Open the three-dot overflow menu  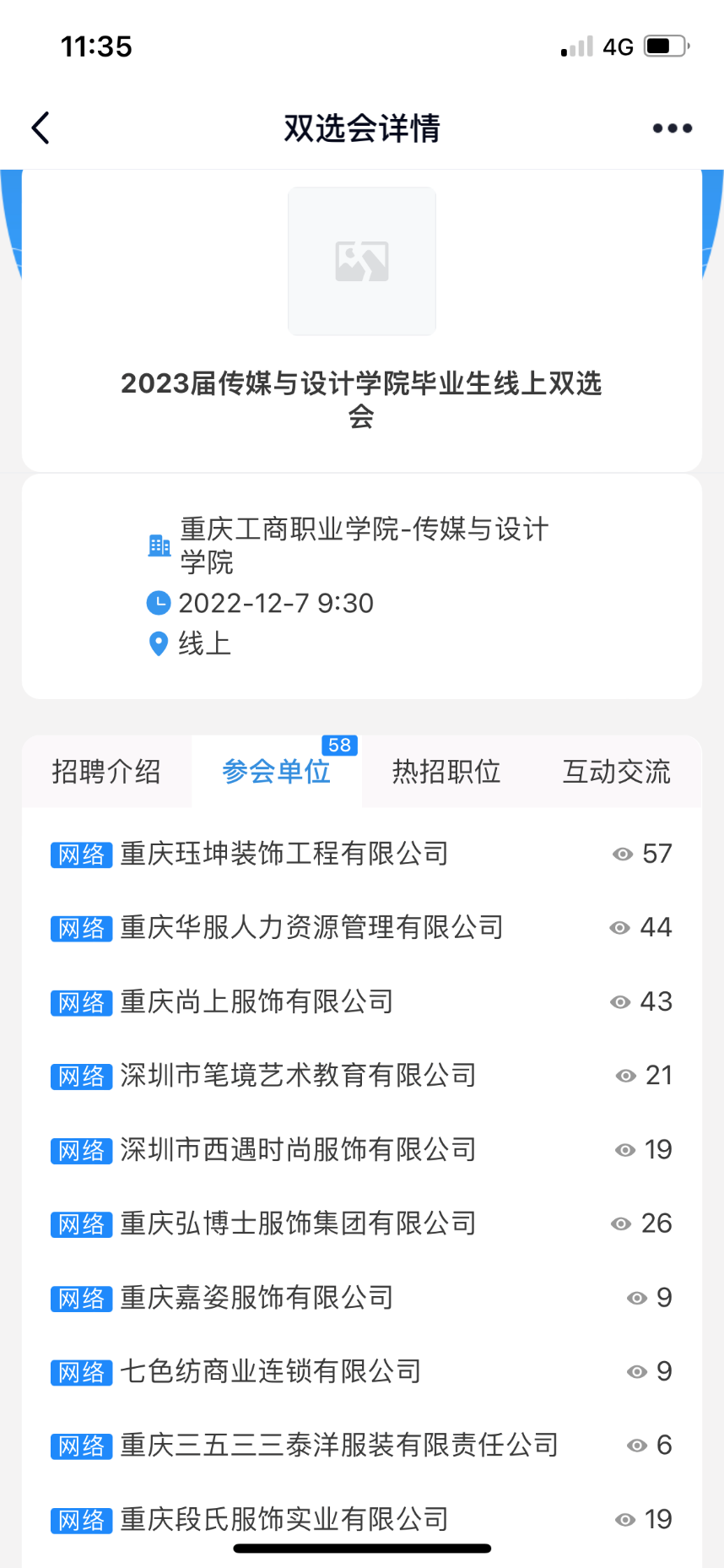672,128
